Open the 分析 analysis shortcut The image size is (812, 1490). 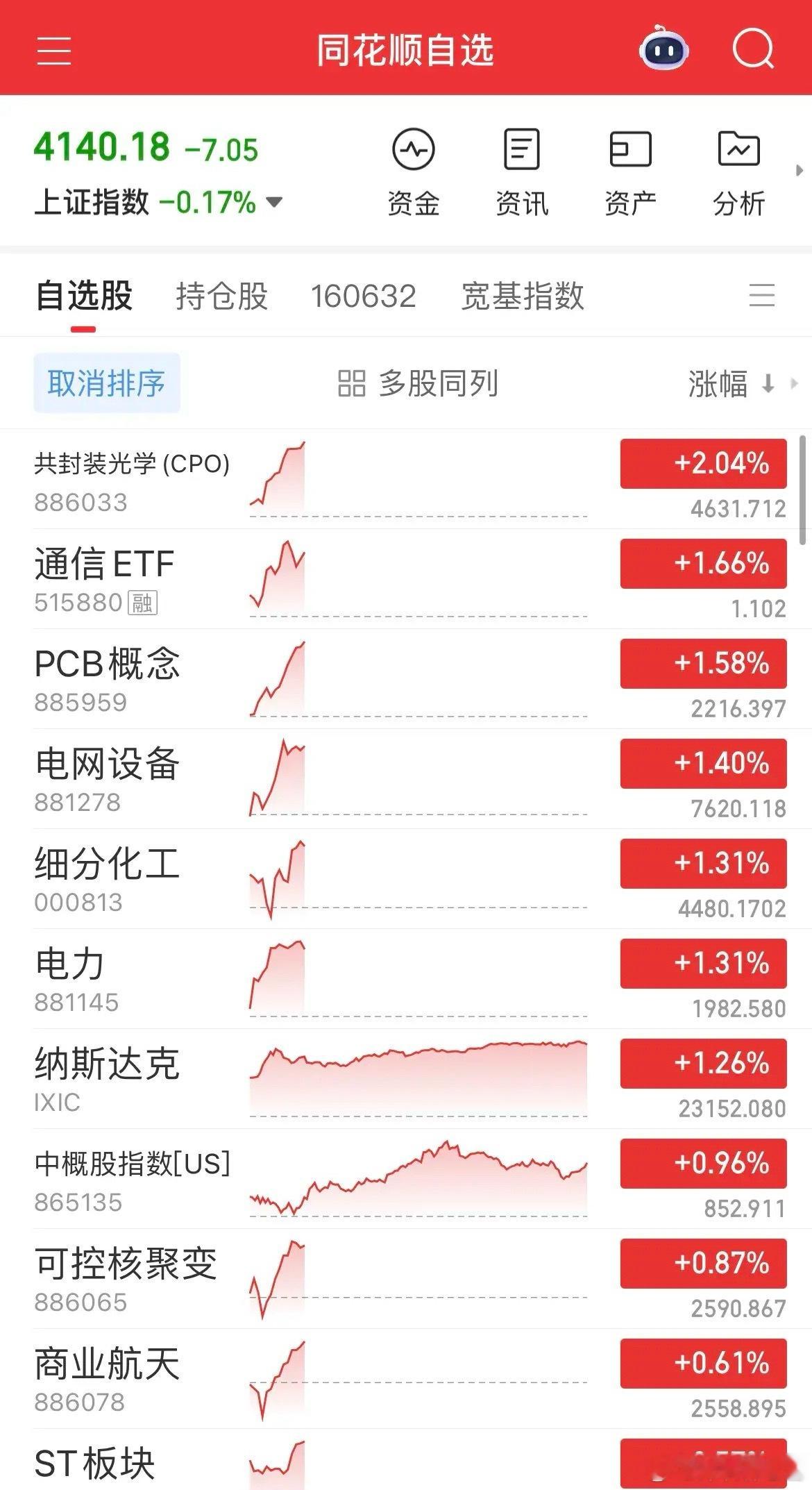coord(738,172)
